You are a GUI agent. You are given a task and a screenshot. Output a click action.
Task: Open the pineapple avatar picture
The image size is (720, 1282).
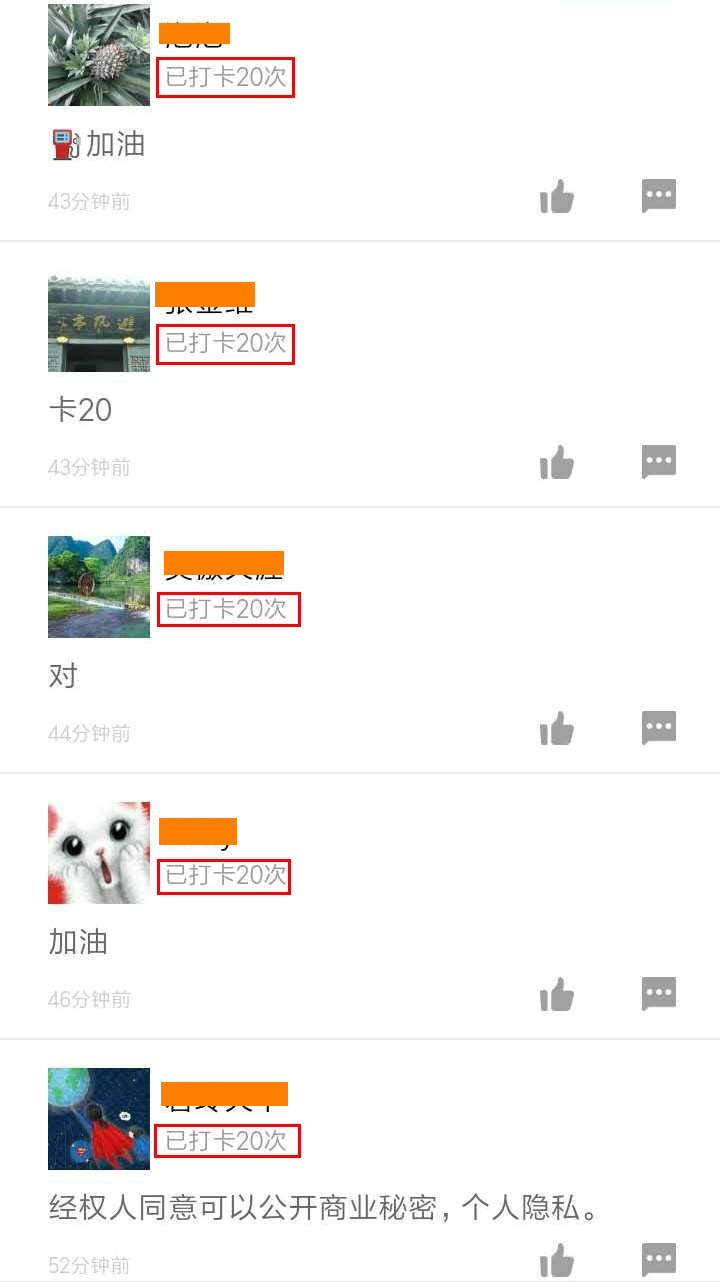pos(98,55)
